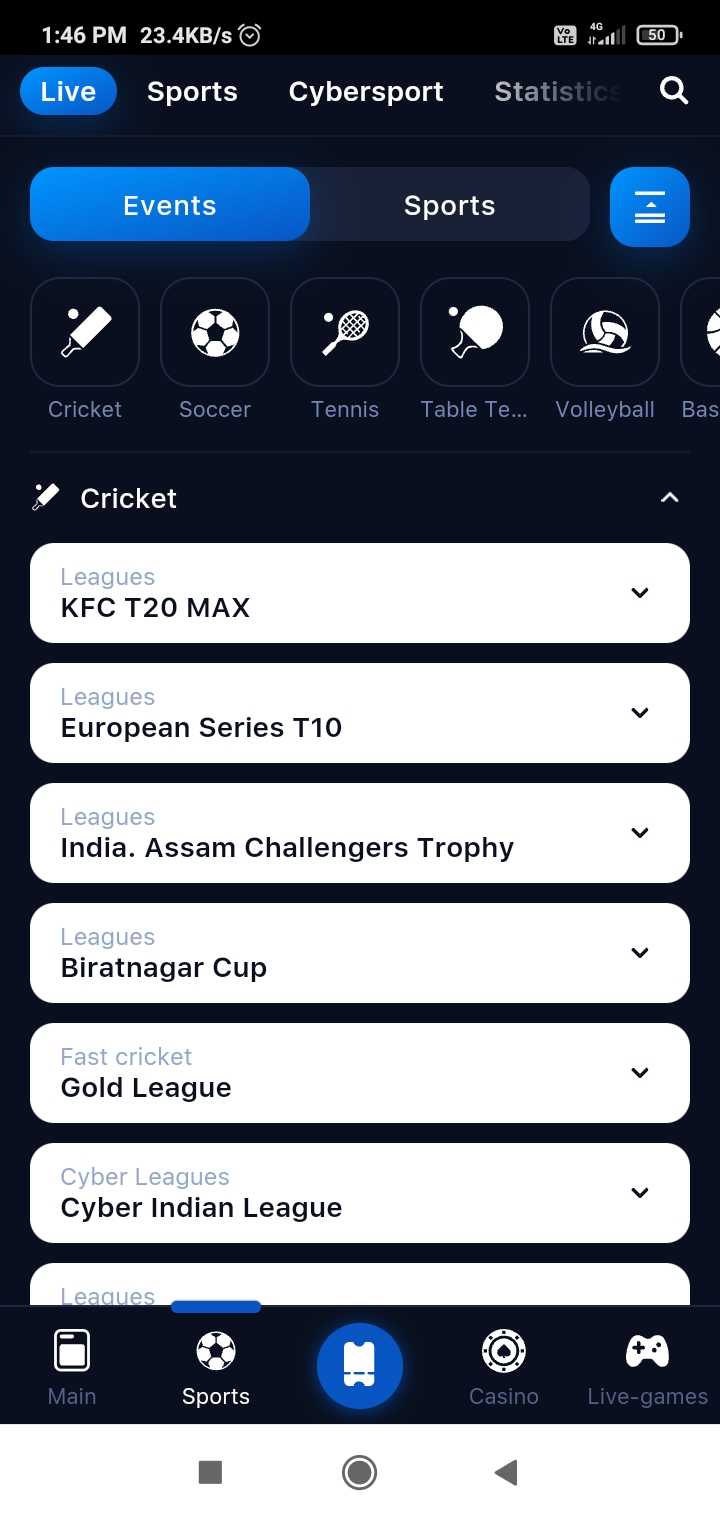Filter events by Soccer
The image size is (720, 1520).
click(x=215, y=350)
